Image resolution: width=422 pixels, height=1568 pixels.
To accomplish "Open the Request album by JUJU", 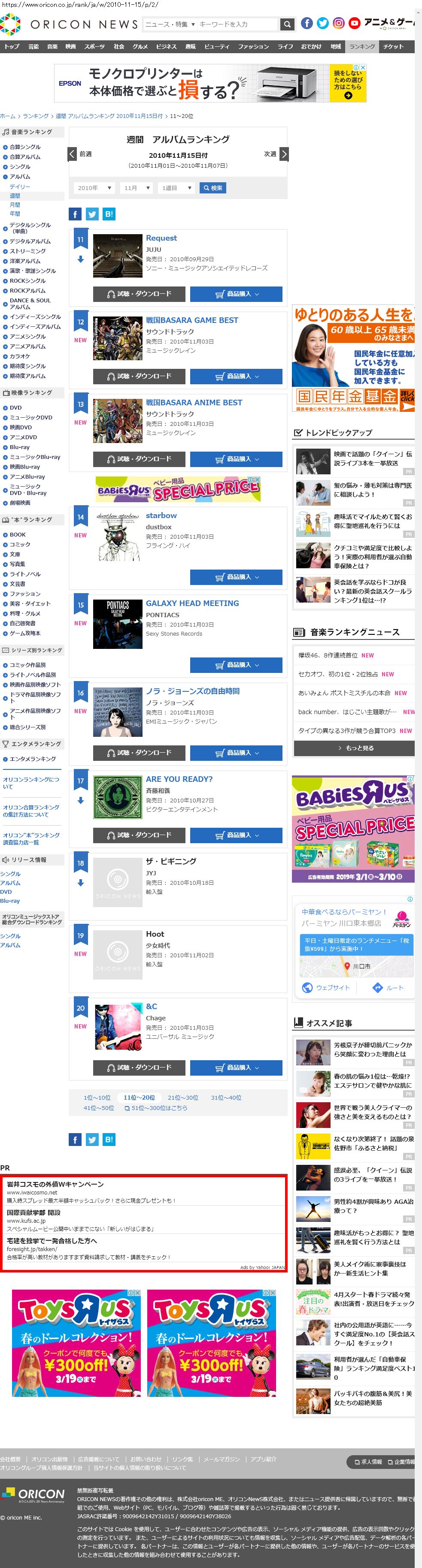I will tap(161, 238).
